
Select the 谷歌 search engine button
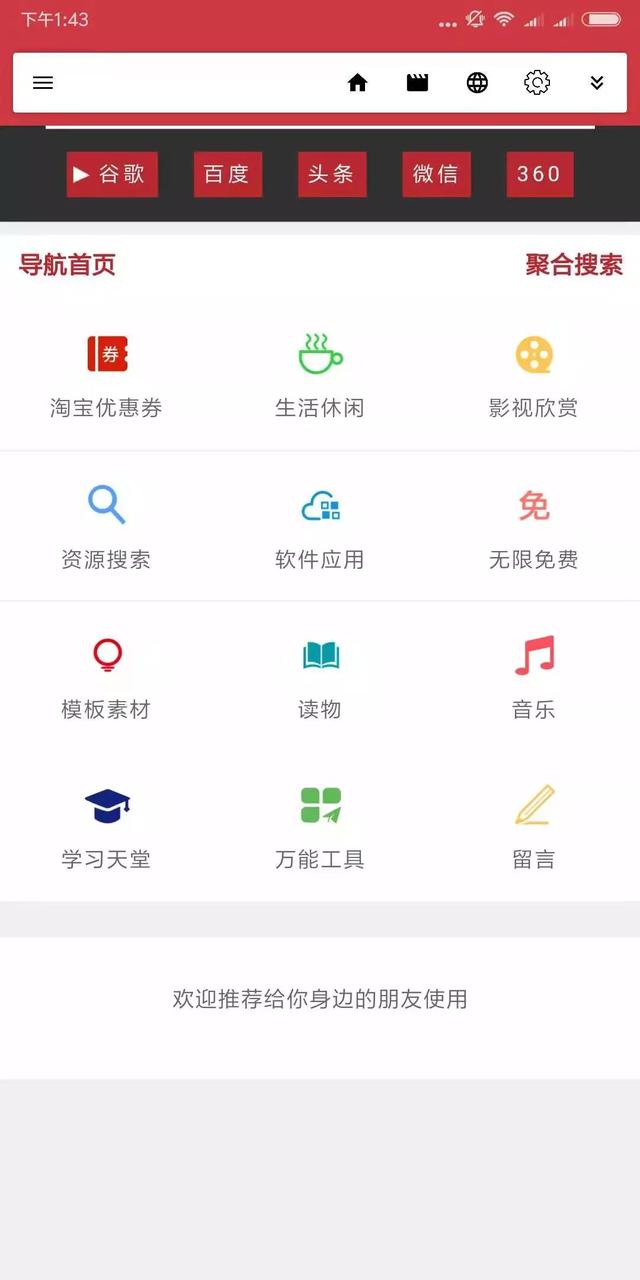112,174
